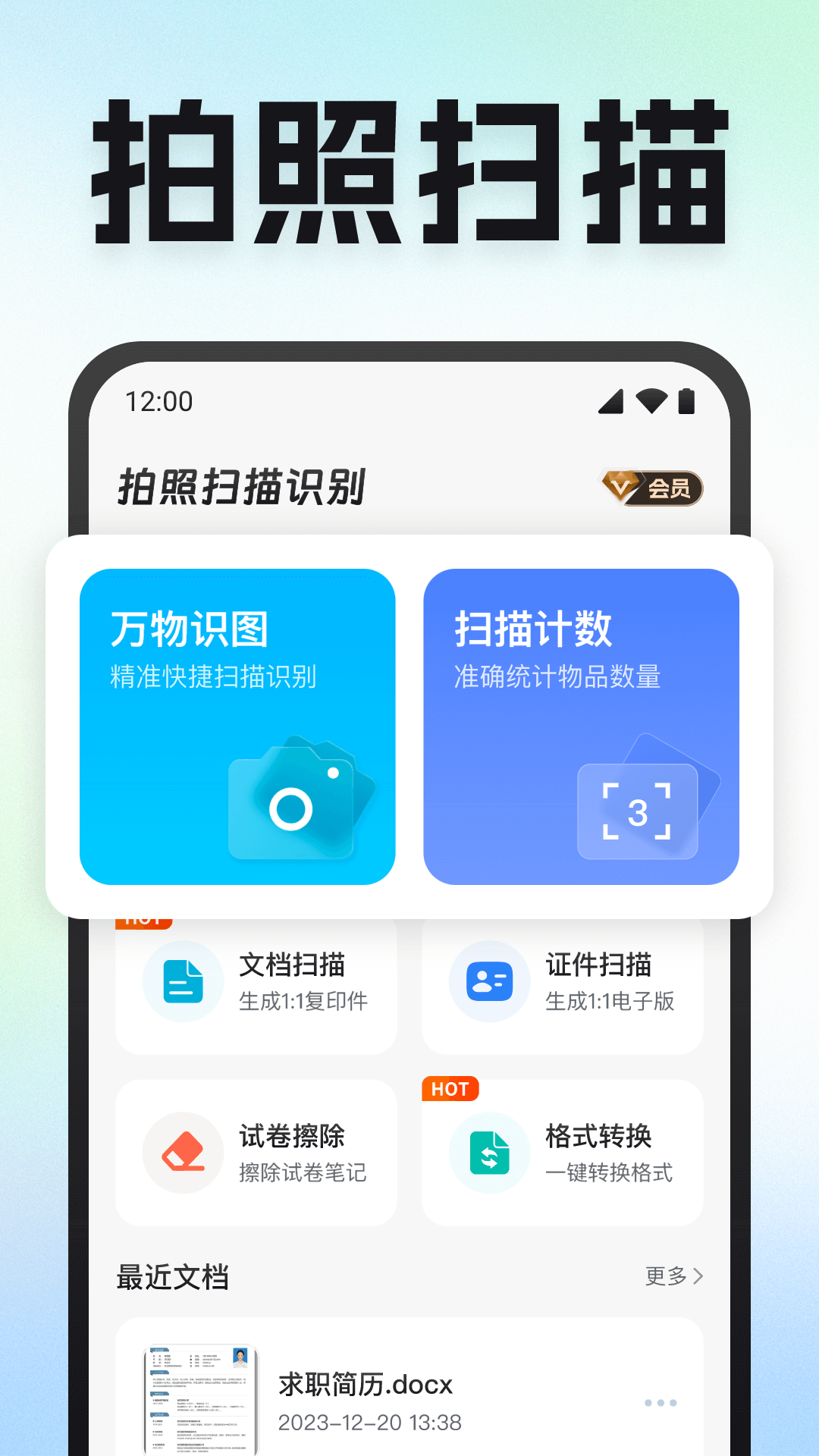The image size is (819, 1456).
Task: Select the 文档扫描 document scan icon
Action: [180, 981]
